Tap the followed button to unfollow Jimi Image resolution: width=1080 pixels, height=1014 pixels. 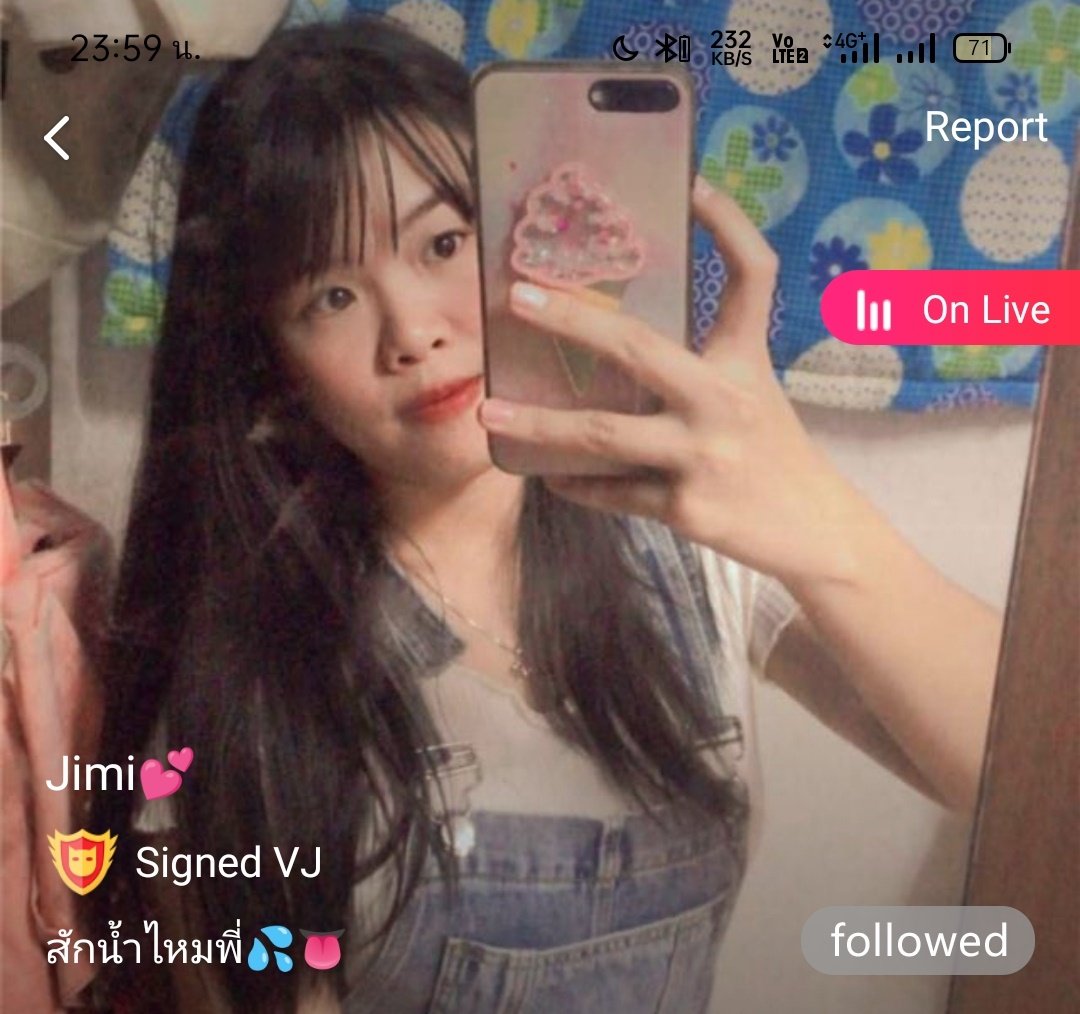coord(917,941)
